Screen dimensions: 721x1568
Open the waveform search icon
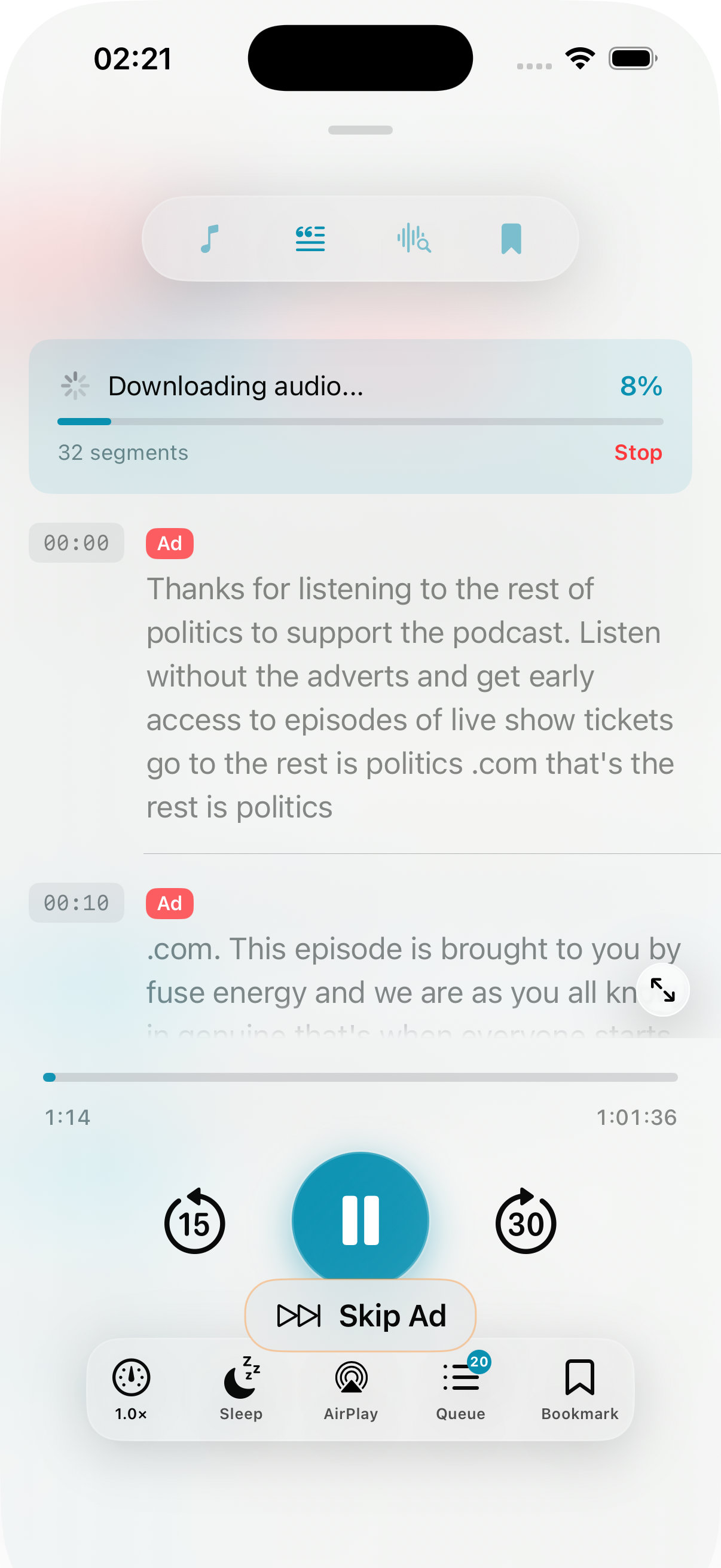(413, 239)
